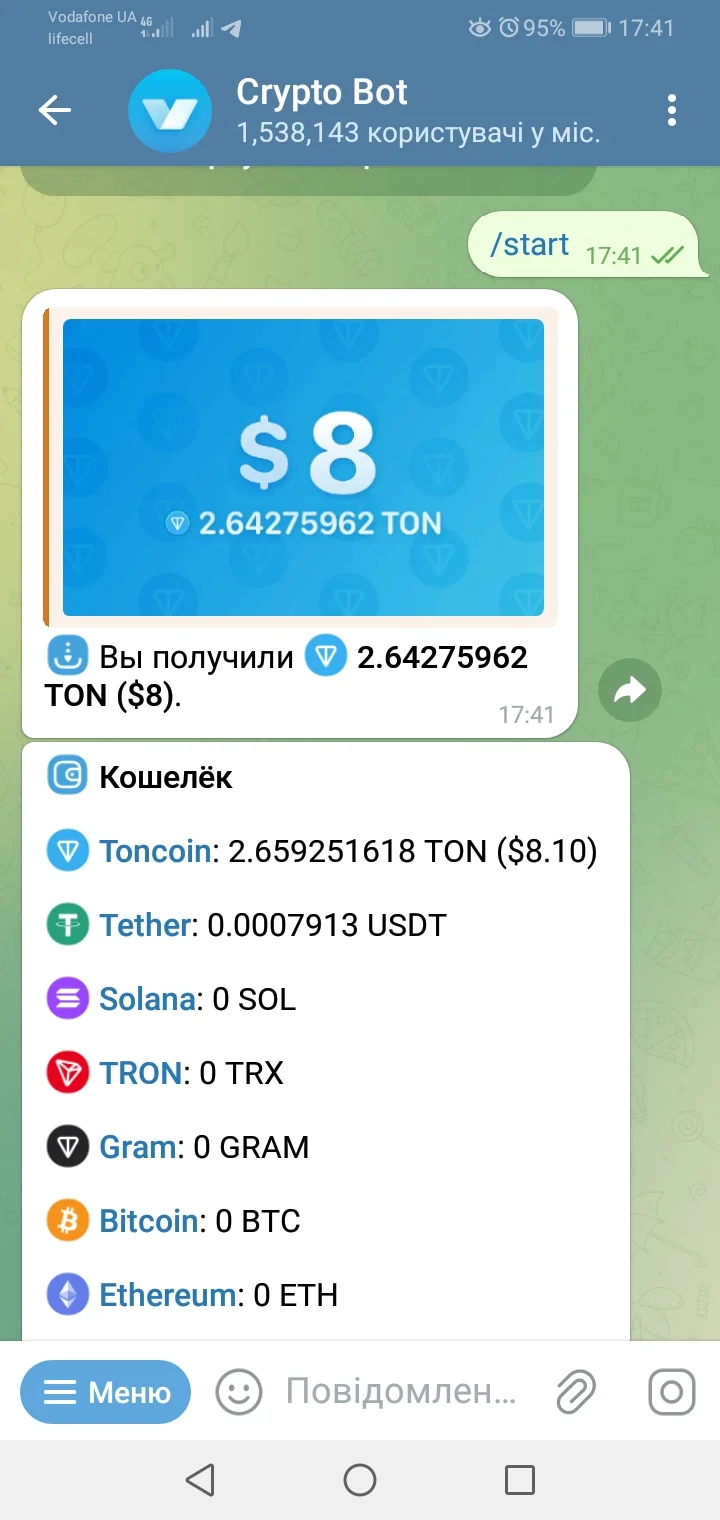
Task: Open the TRON link
Action: [141, 1074]
